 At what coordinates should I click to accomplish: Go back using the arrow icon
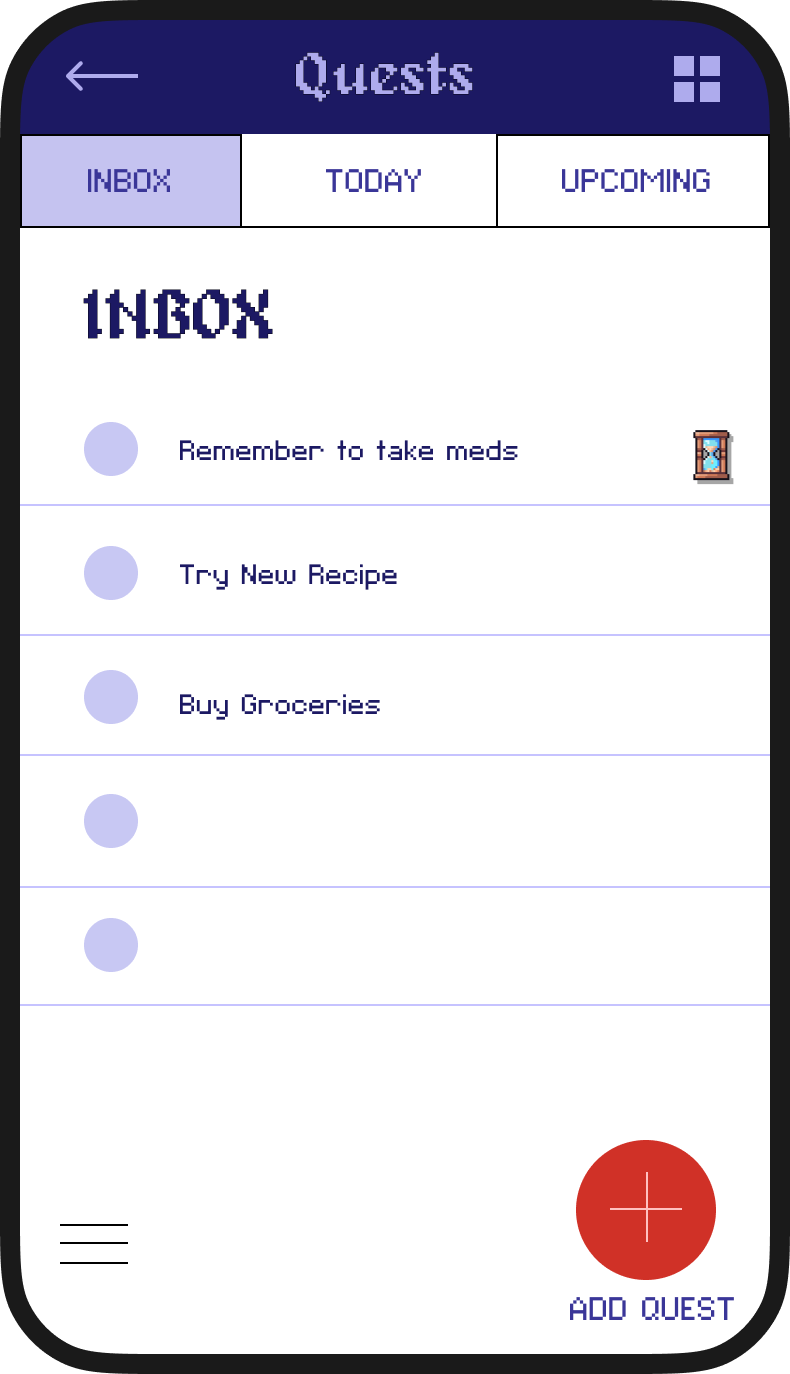[101, 76]
